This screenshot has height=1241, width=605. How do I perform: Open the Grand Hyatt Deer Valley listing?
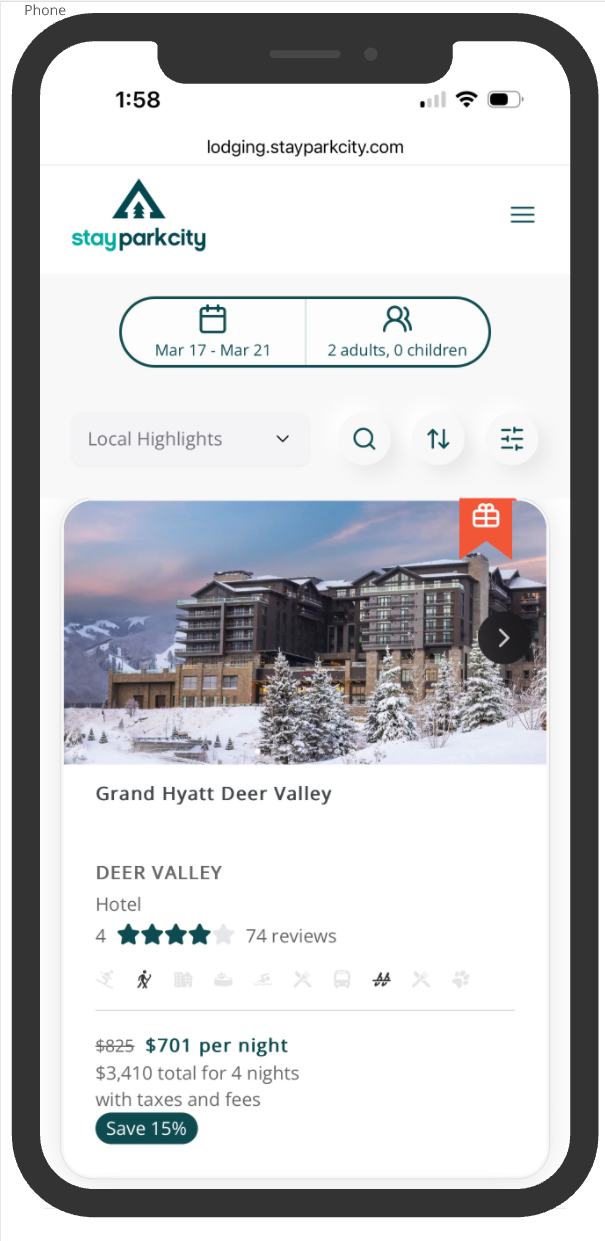[x=213, y=794]
